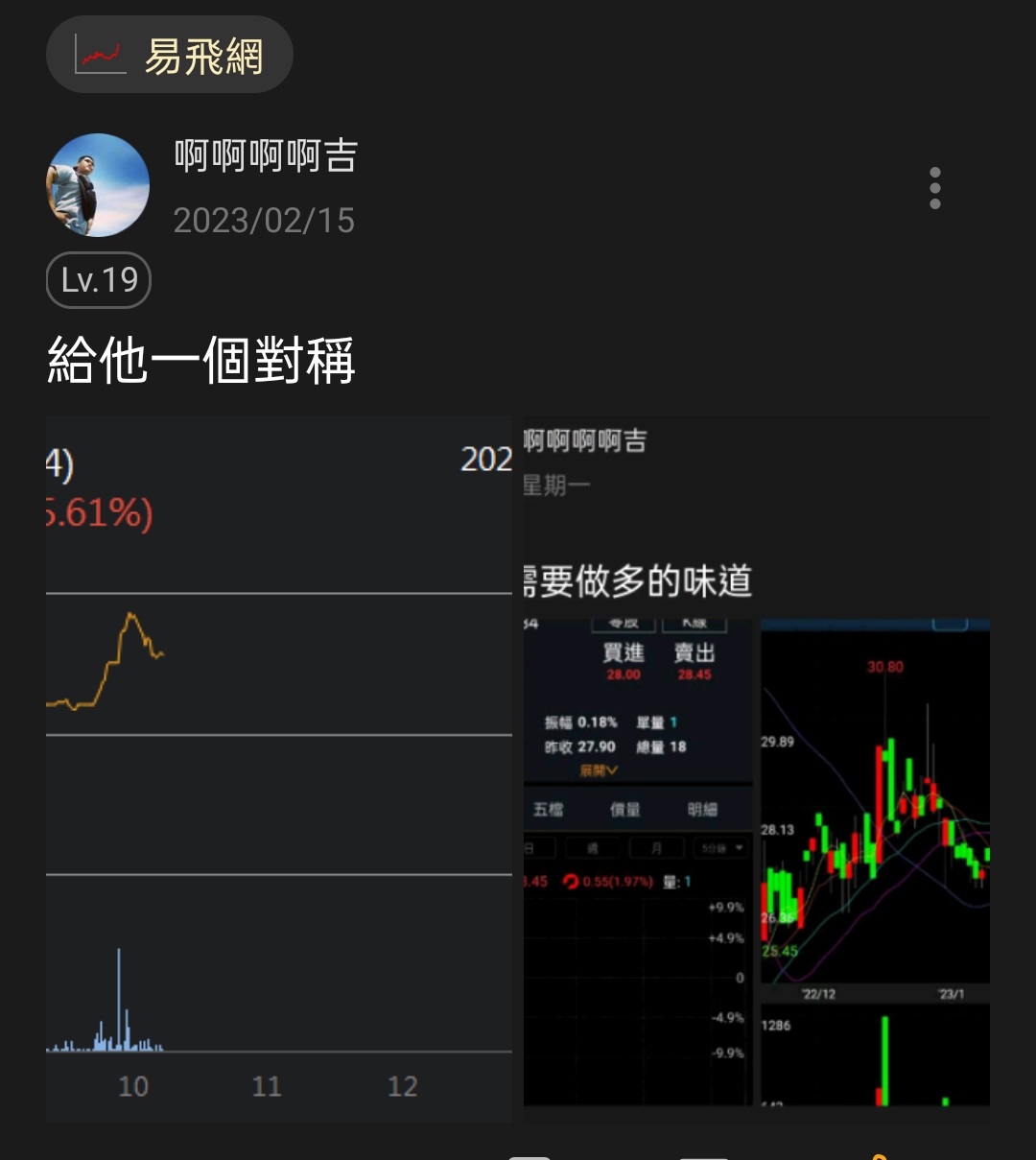This screenshot has height=1160, width=1036.
Task: View 啊啊啊啊吉's profile avatar
Action: 98,185
